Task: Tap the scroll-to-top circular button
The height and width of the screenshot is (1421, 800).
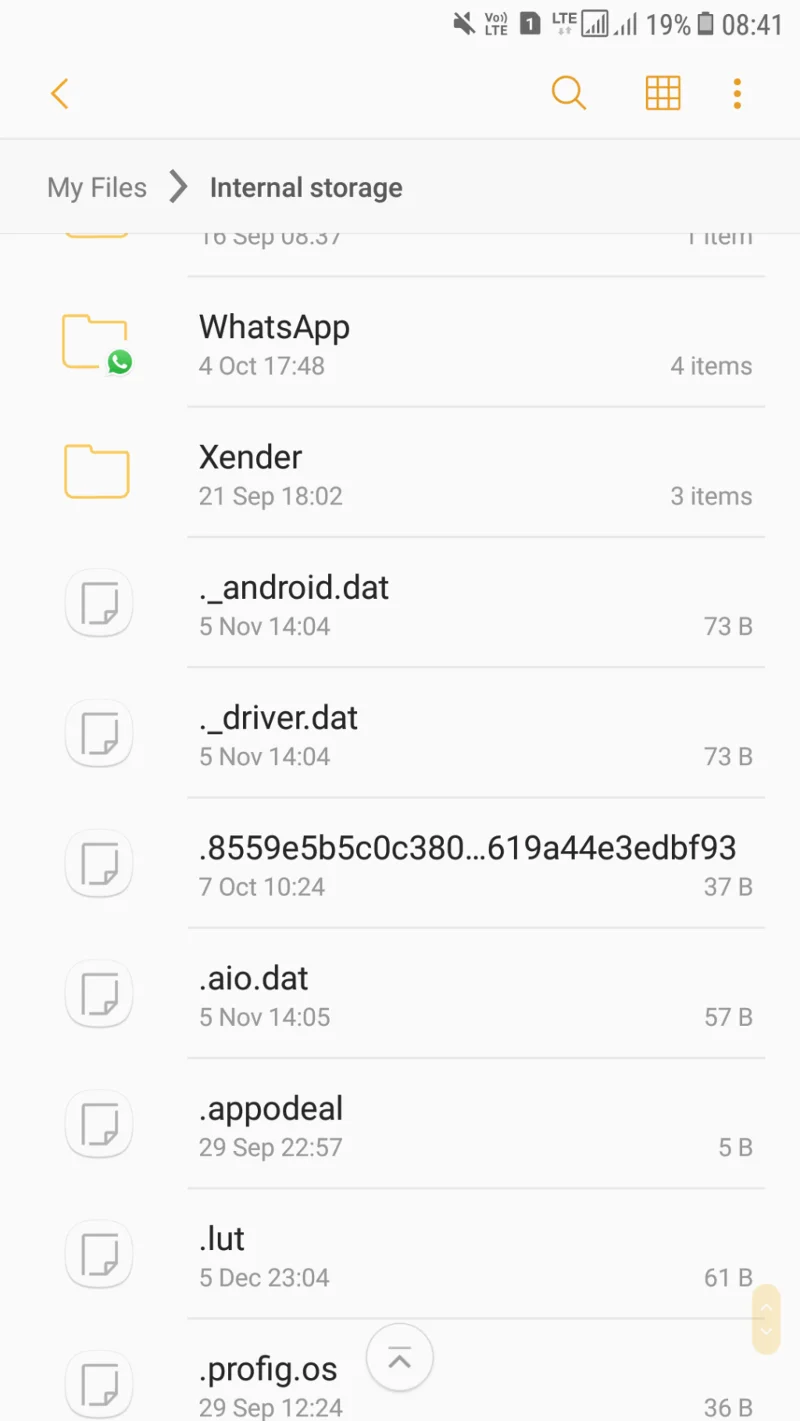Action: click(x=399, y=1357)
